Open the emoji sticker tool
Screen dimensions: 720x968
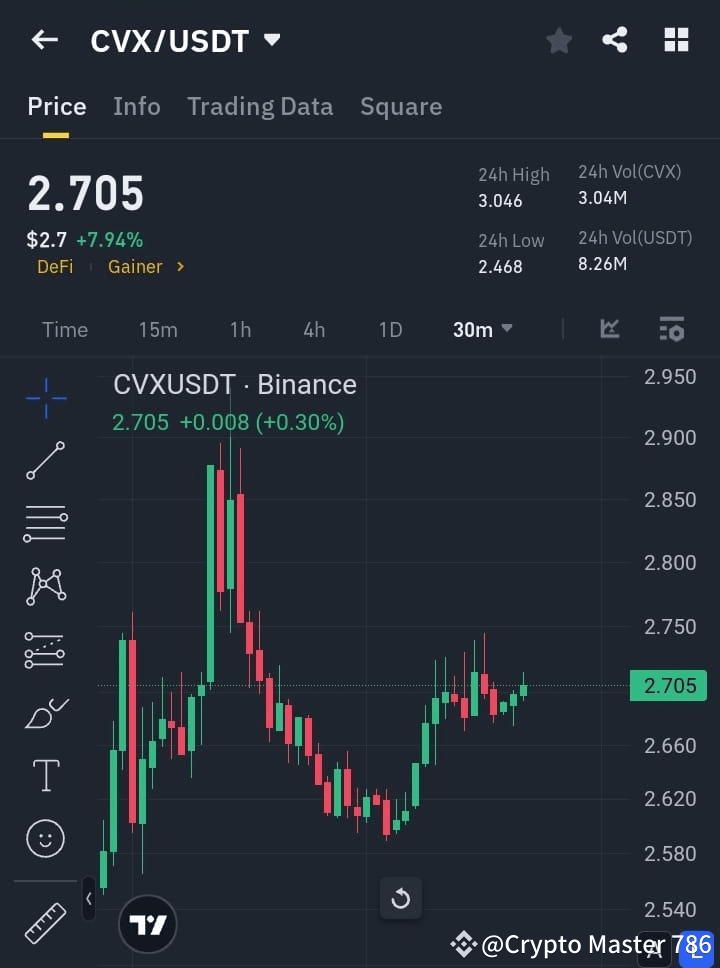point(45,838)
